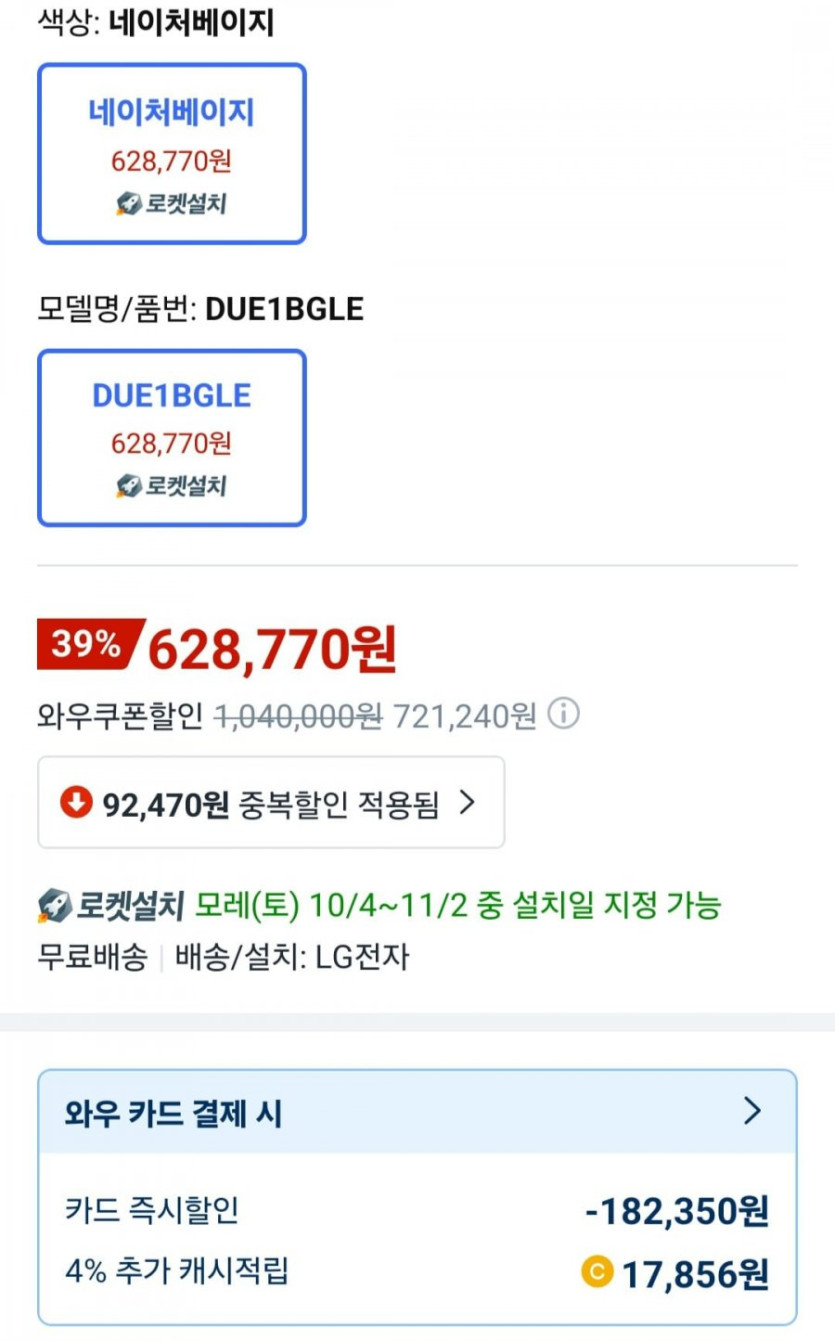
Task: Expand the 와우 카드 결제 시 benefits
Action: pos(417,1112)
